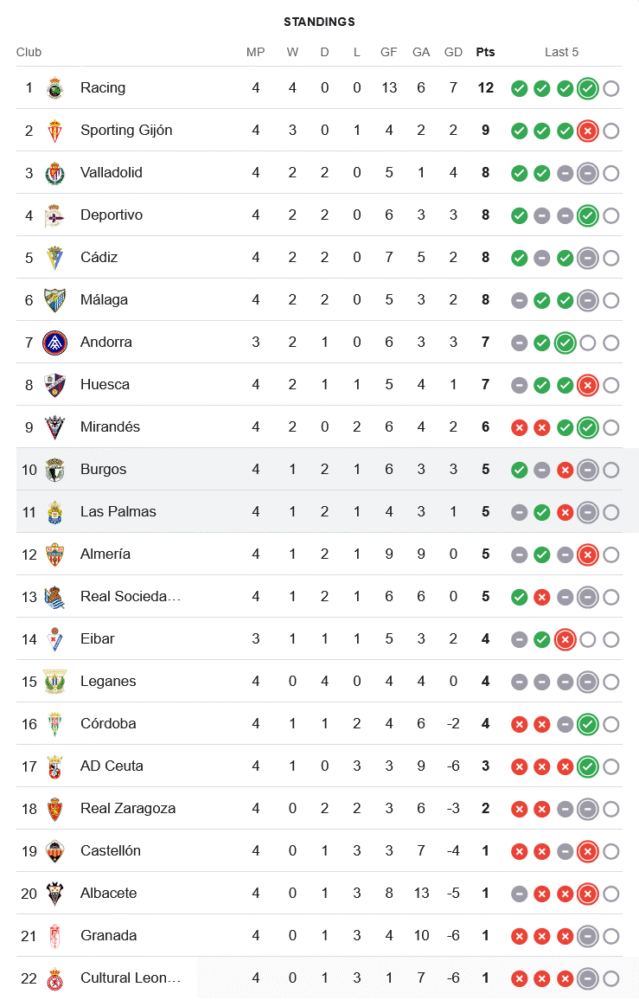Viewport: 639px width, 1000px height.
Task: View Cádiz club page
Action: pyautogui.click(x=99, y=257)
